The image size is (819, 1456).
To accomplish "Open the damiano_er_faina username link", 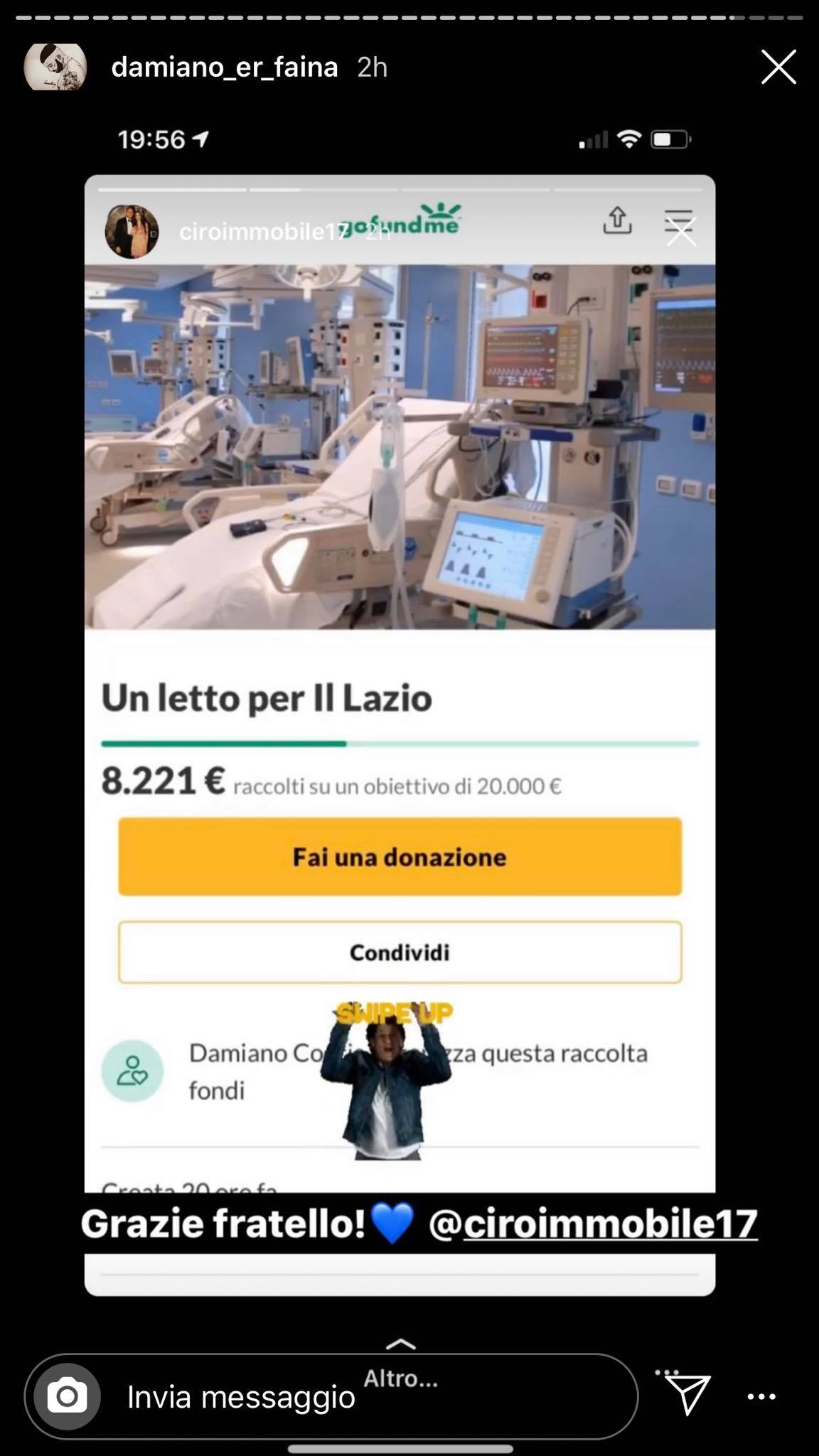I will tap(225, 68).
